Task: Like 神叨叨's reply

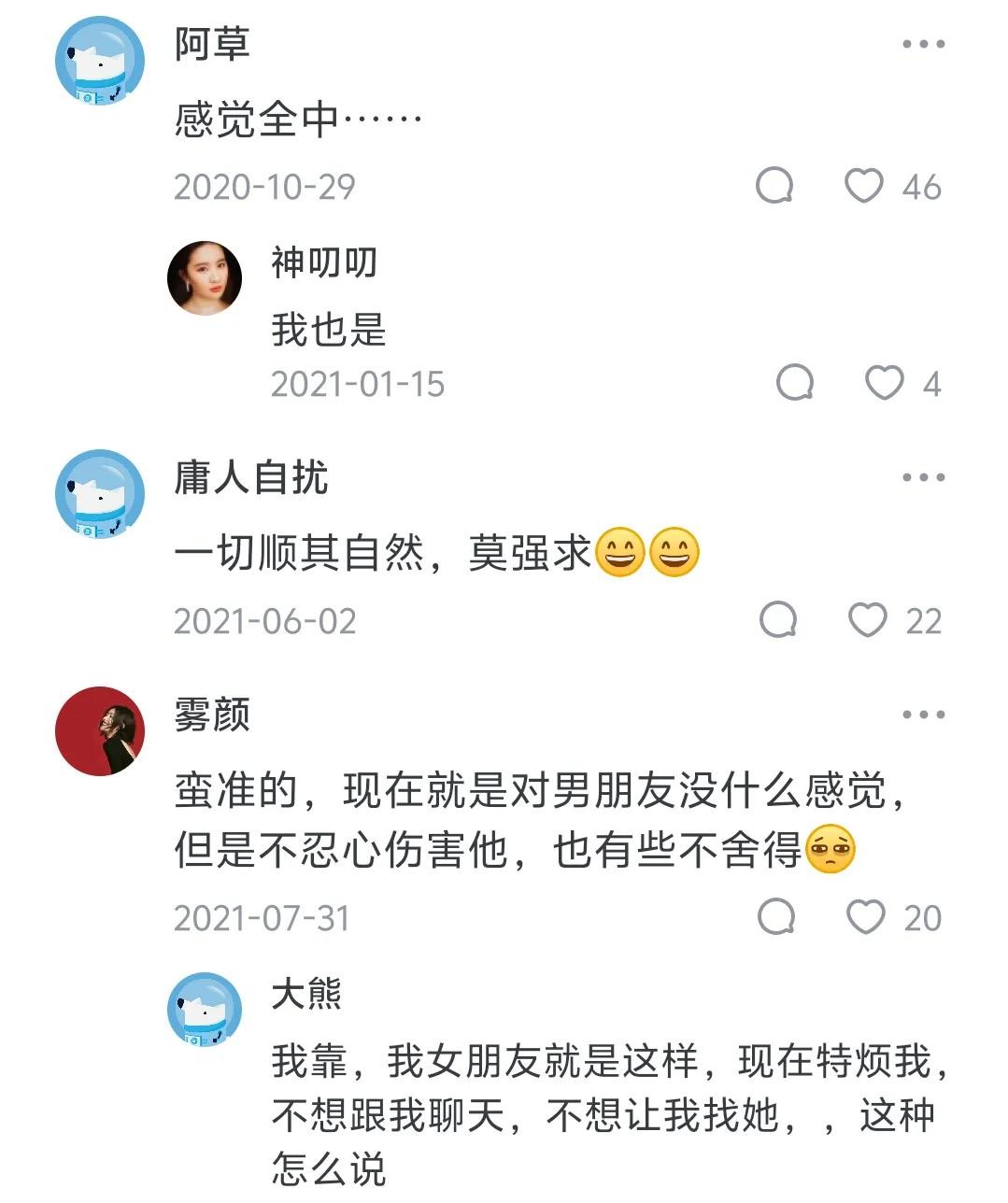Action: coord(884,383)
